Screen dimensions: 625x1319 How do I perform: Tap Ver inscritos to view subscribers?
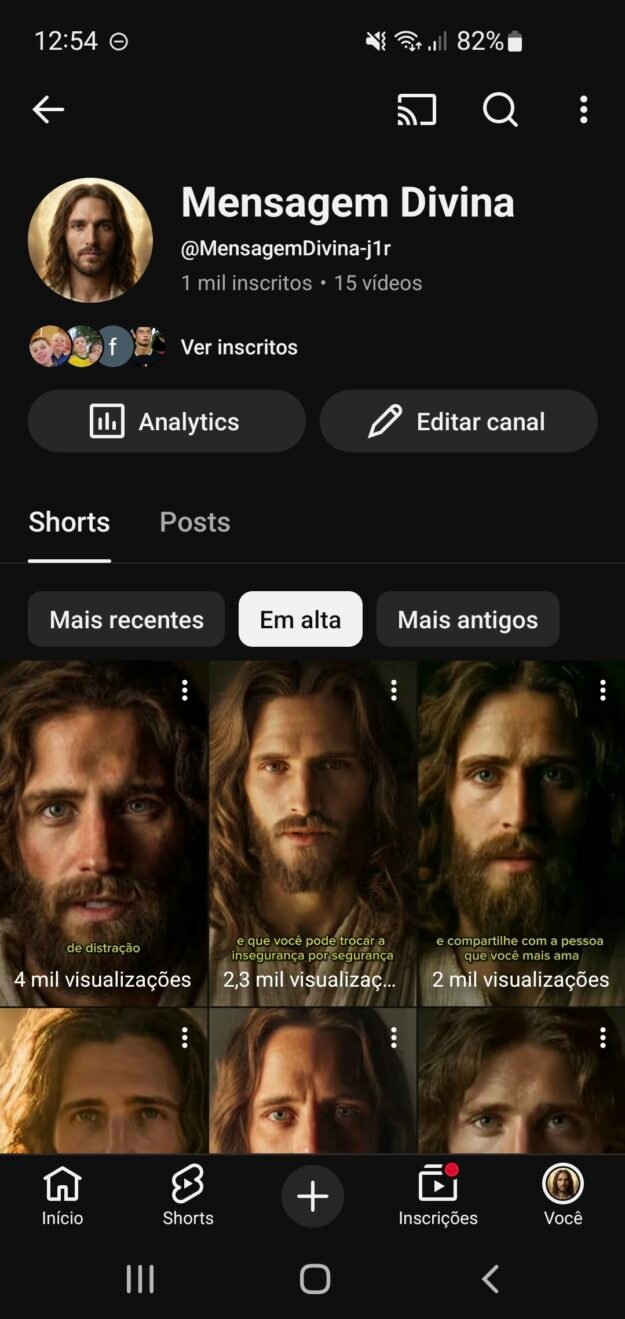point(239,347)
